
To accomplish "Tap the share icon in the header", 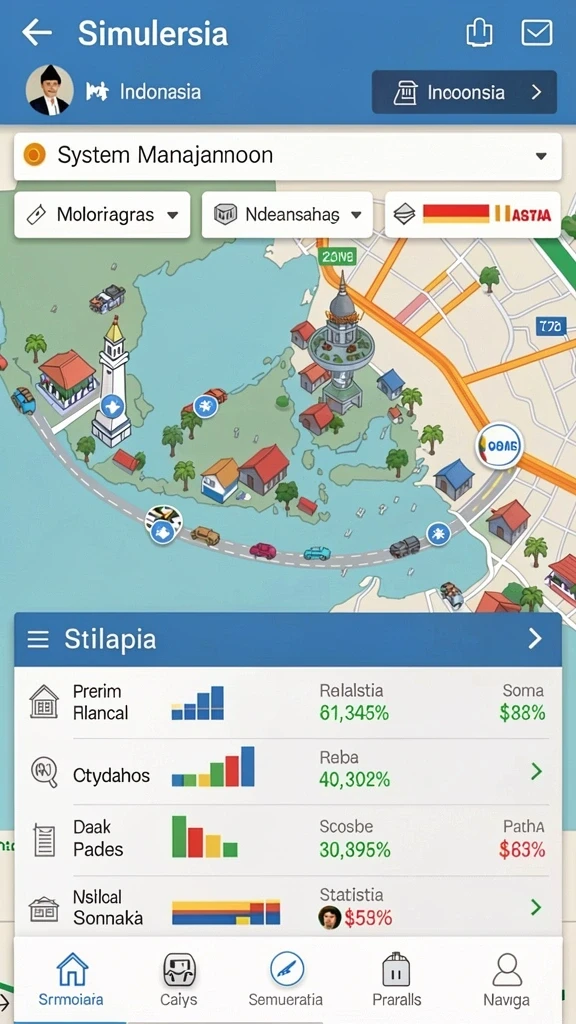I will coord(479,32).
